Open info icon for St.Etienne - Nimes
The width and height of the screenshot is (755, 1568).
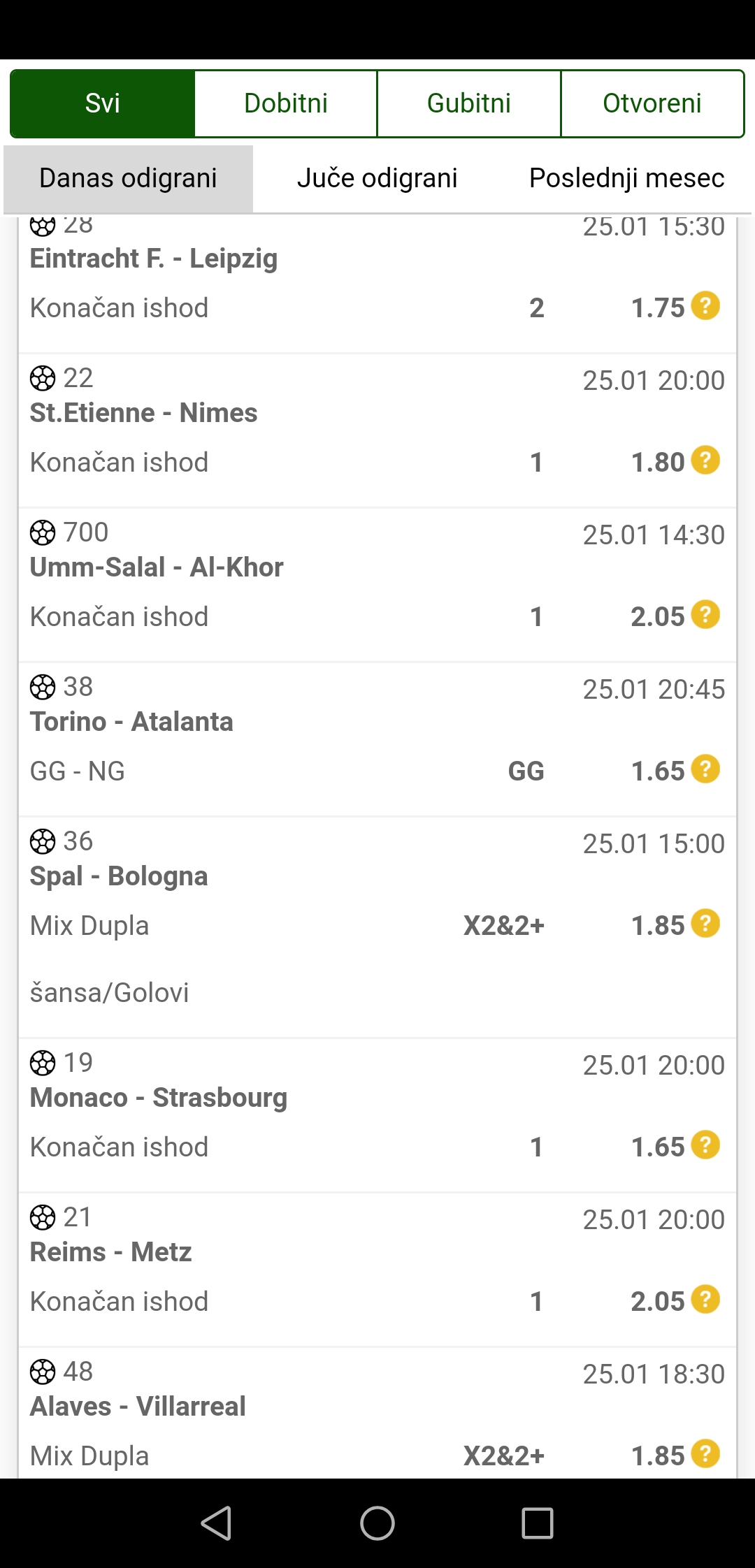[705, 460]
